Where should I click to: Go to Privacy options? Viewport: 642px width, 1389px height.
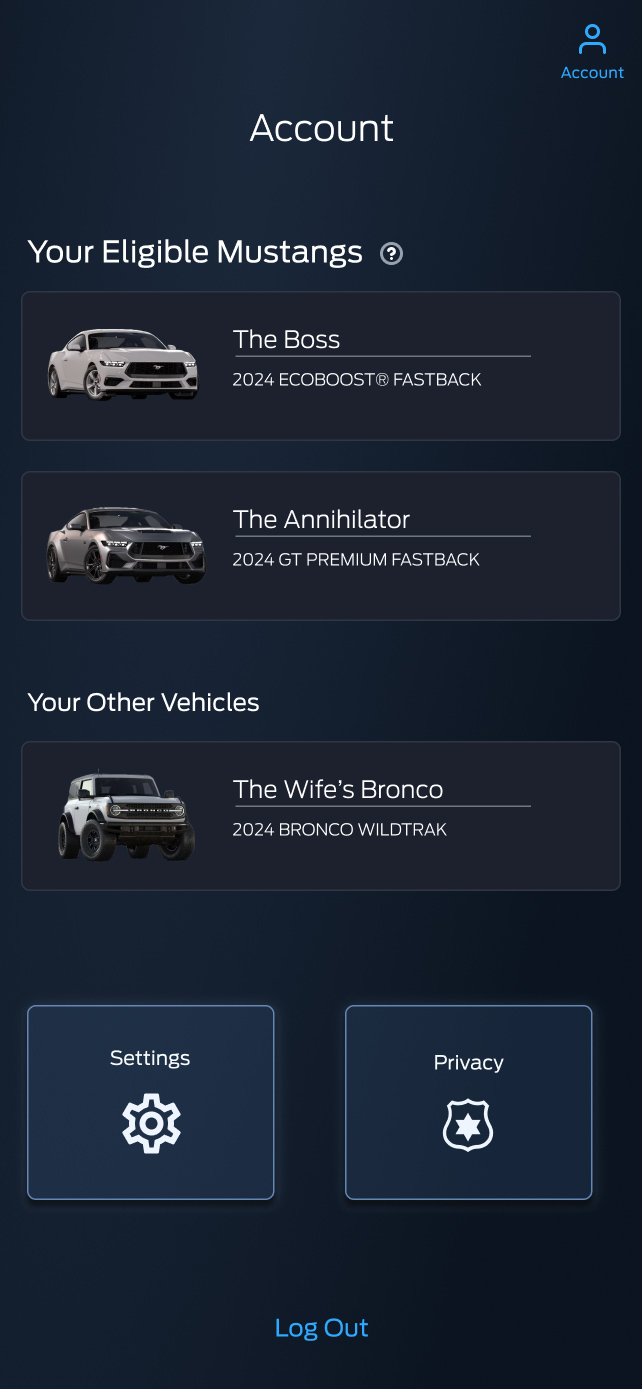tap(468, 1102)
